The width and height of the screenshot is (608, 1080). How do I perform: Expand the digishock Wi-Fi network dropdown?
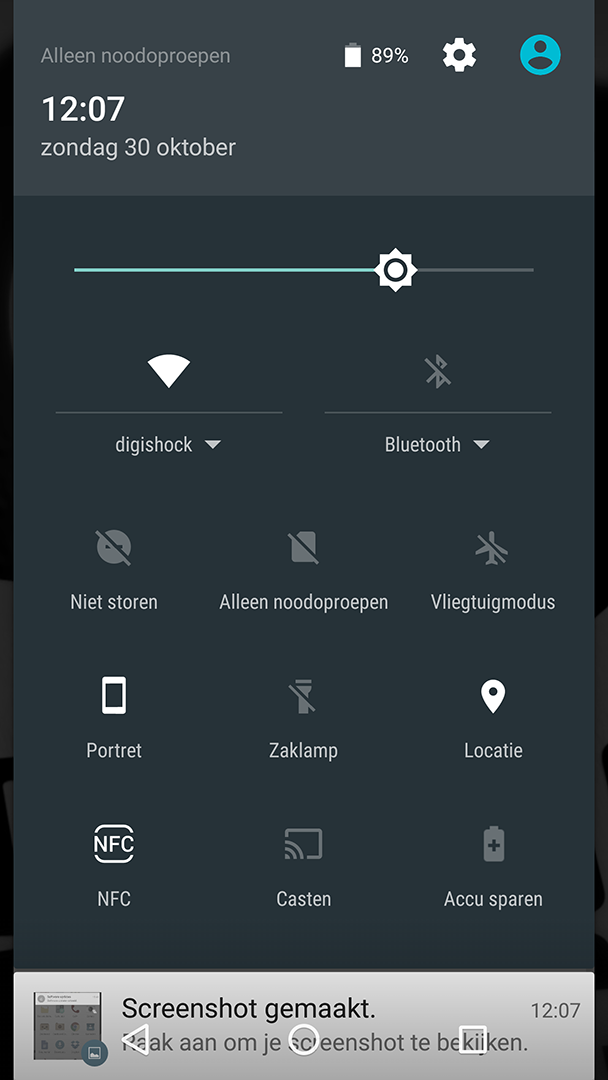(x=169, y=445)
